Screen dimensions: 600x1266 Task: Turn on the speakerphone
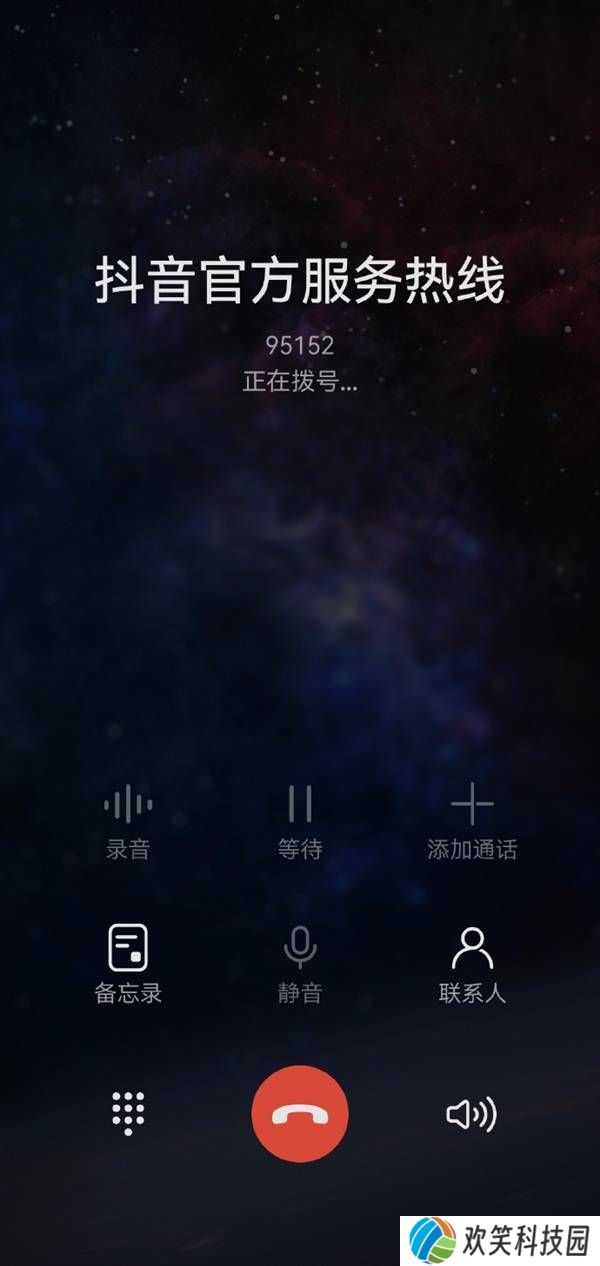(x=471, y=1114)
